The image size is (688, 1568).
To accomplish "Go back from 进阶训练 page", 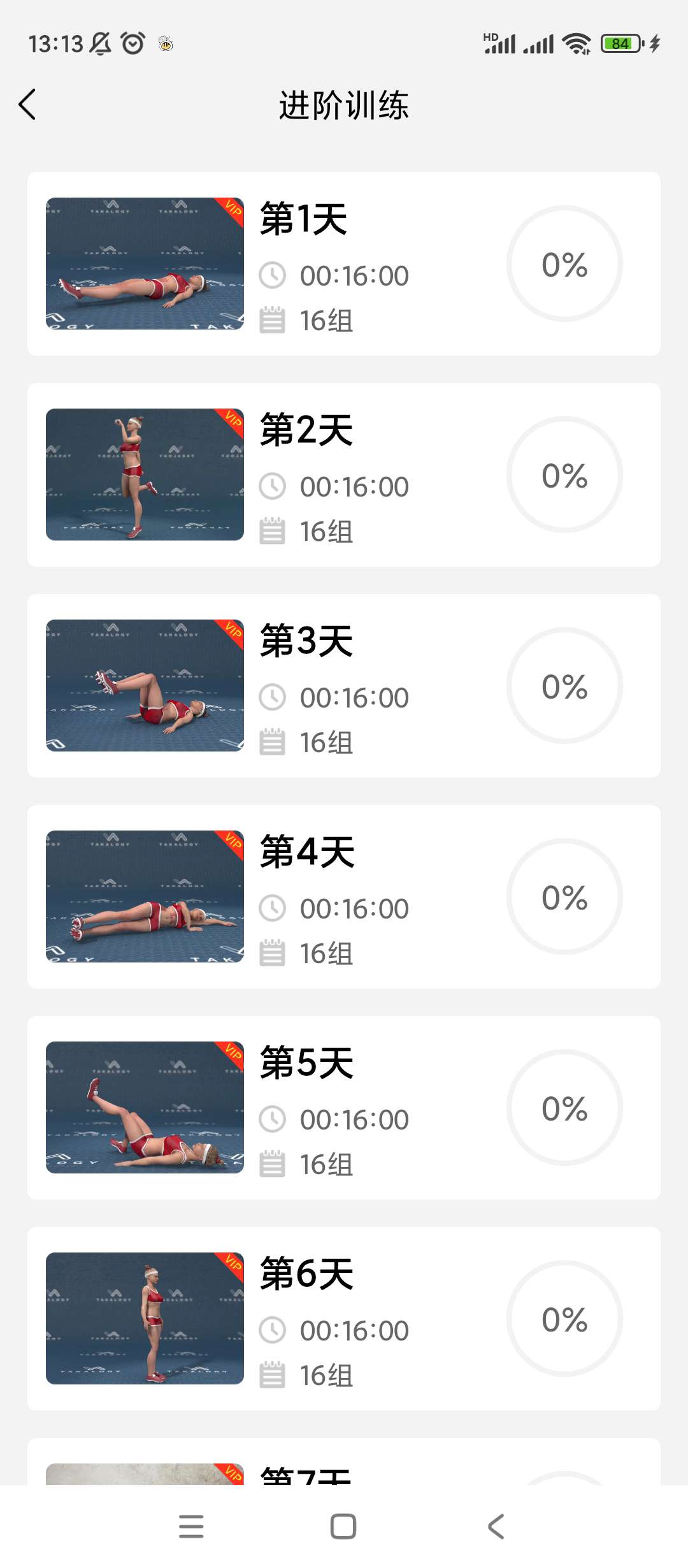I will pyautogui.click(x=27, y=105).
